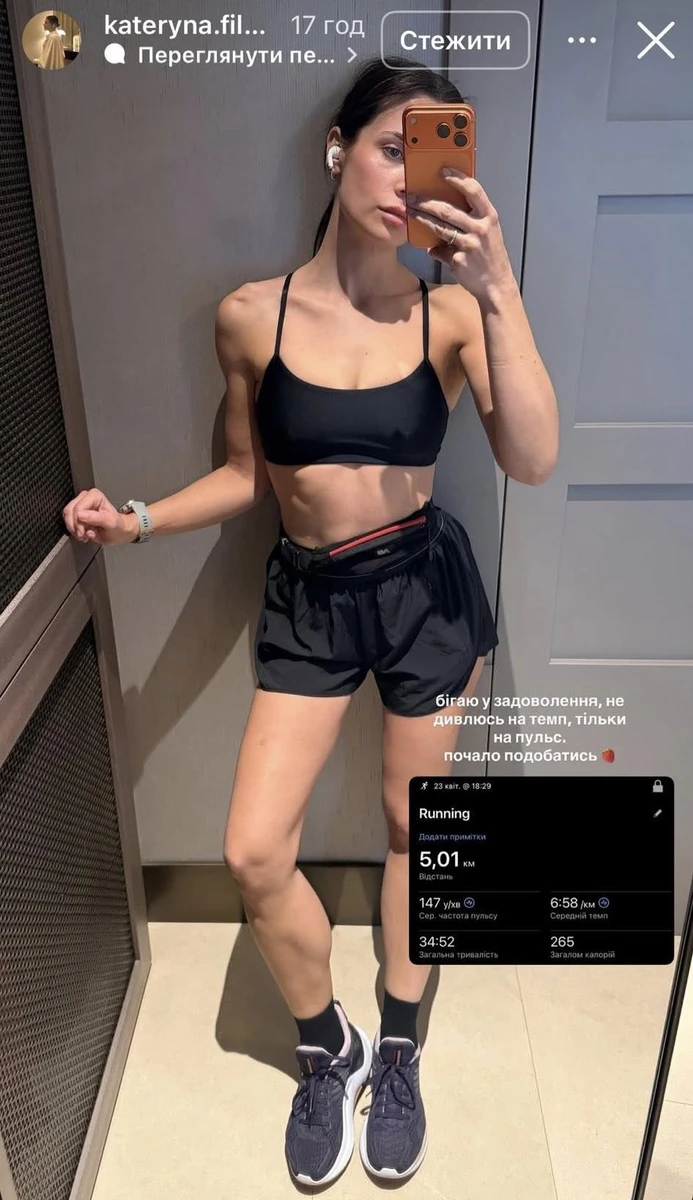Open kateryna.fil's profile picture

[52, 40]
